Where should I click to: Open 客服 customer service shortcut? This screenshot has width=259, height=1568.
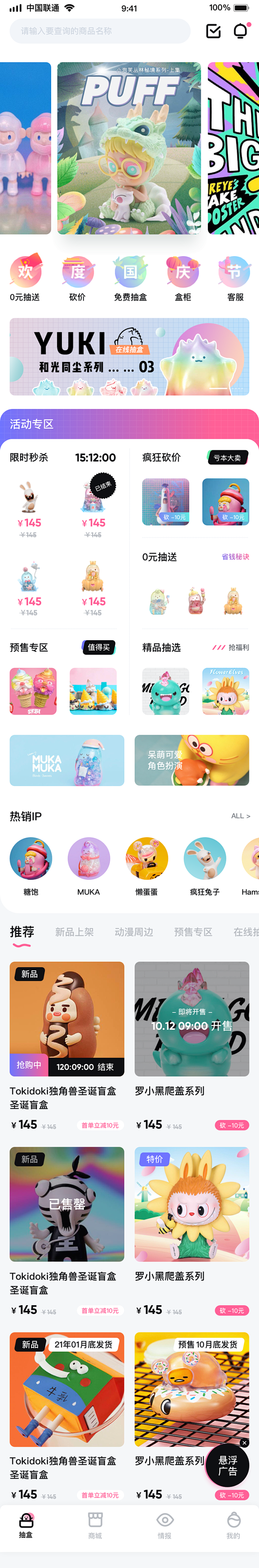[235, 279]
